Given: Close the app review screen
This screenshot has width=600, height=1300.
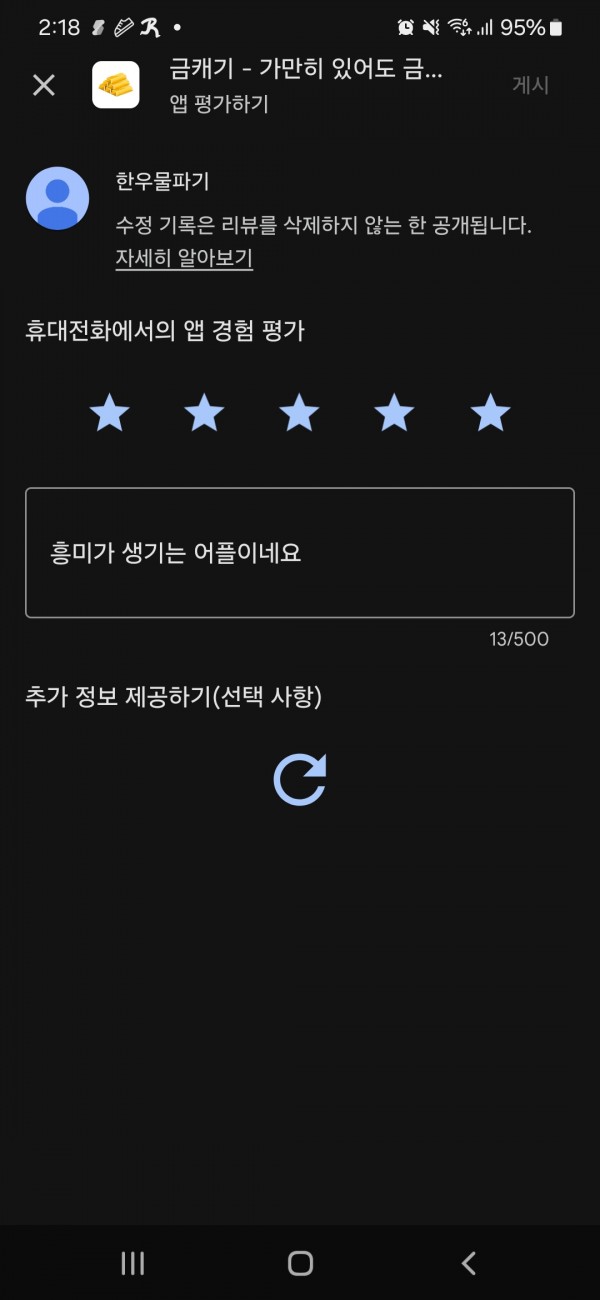Looking at the screenshot, I should coord(44,85).
